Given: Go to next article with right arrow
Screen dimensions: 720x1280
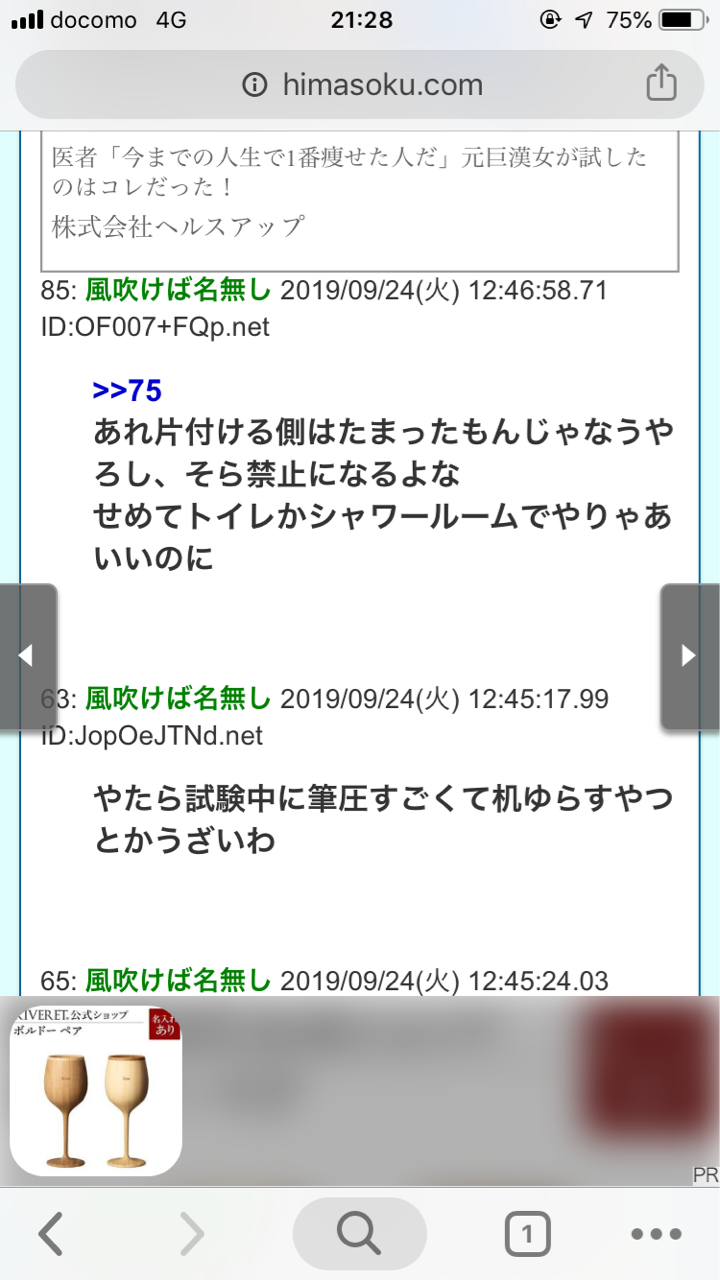Looking at the screenshot, I should [x=690, y=656].
